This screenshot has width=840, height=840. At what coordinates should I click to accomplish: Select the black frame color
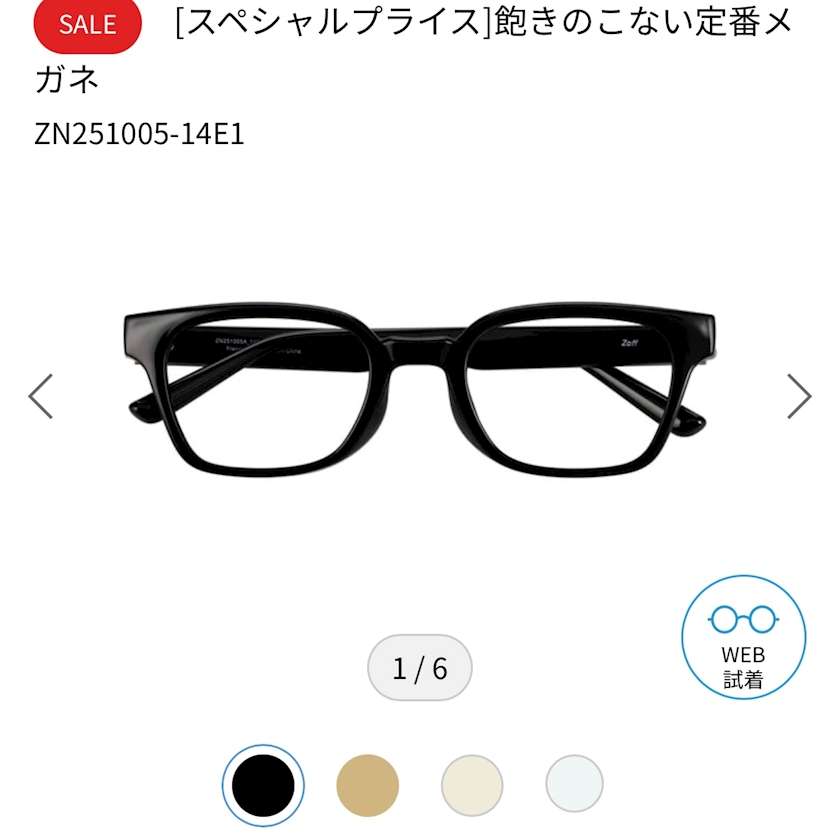click(263, 785)
